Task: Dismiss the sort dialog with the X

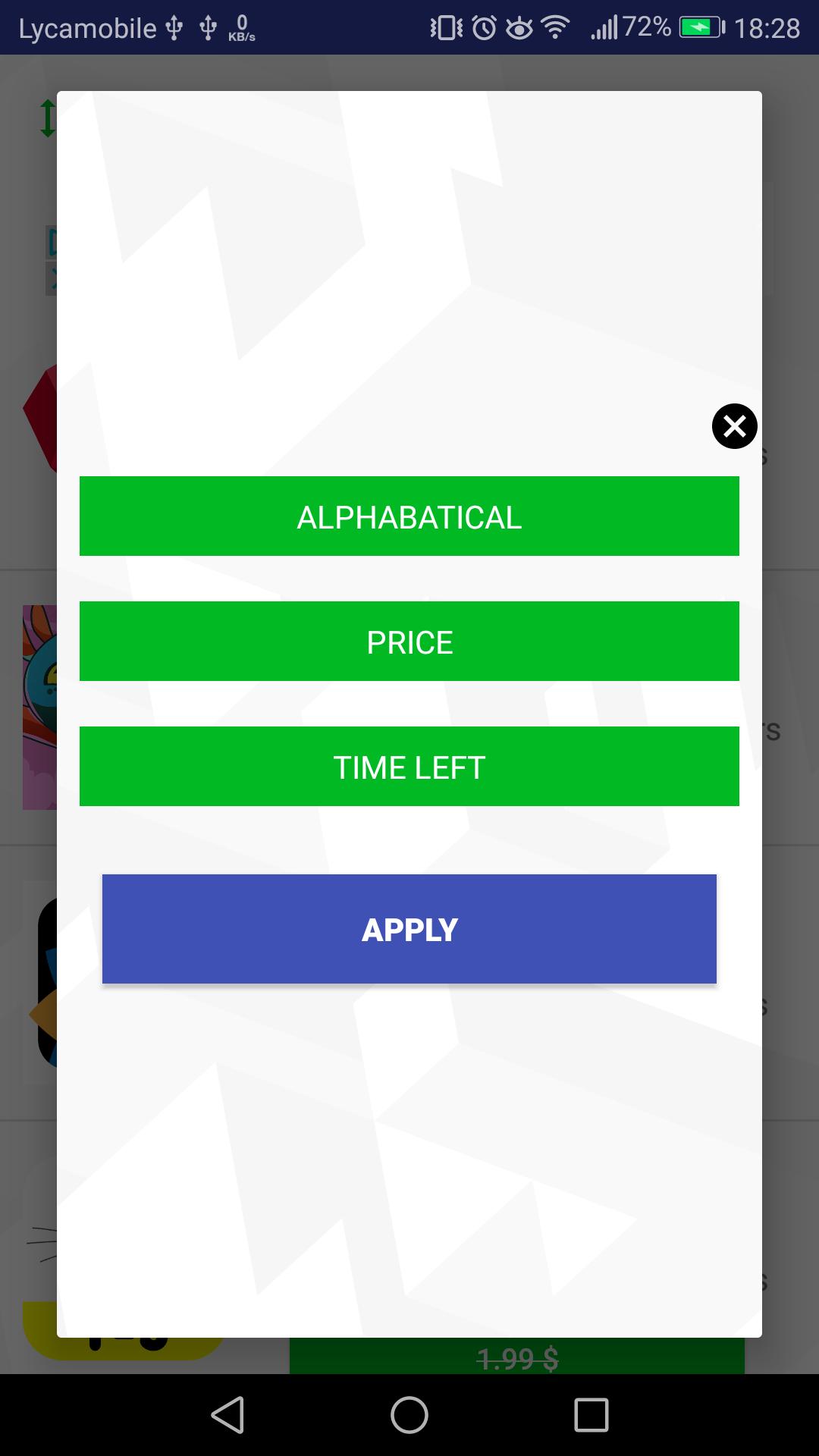Action: (733, 427)
